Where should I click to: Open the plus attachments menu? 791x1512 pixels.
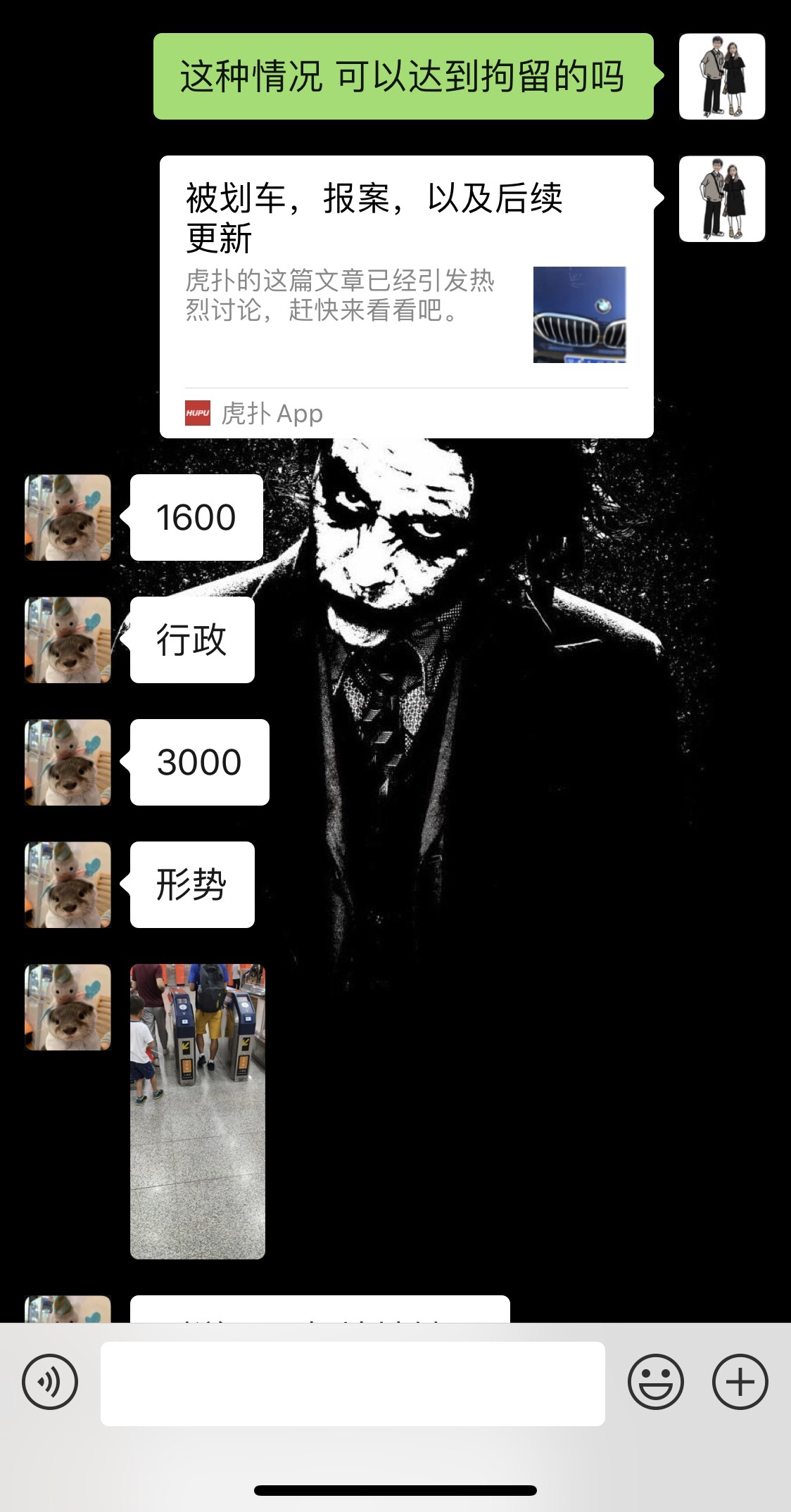[740, 1381]
